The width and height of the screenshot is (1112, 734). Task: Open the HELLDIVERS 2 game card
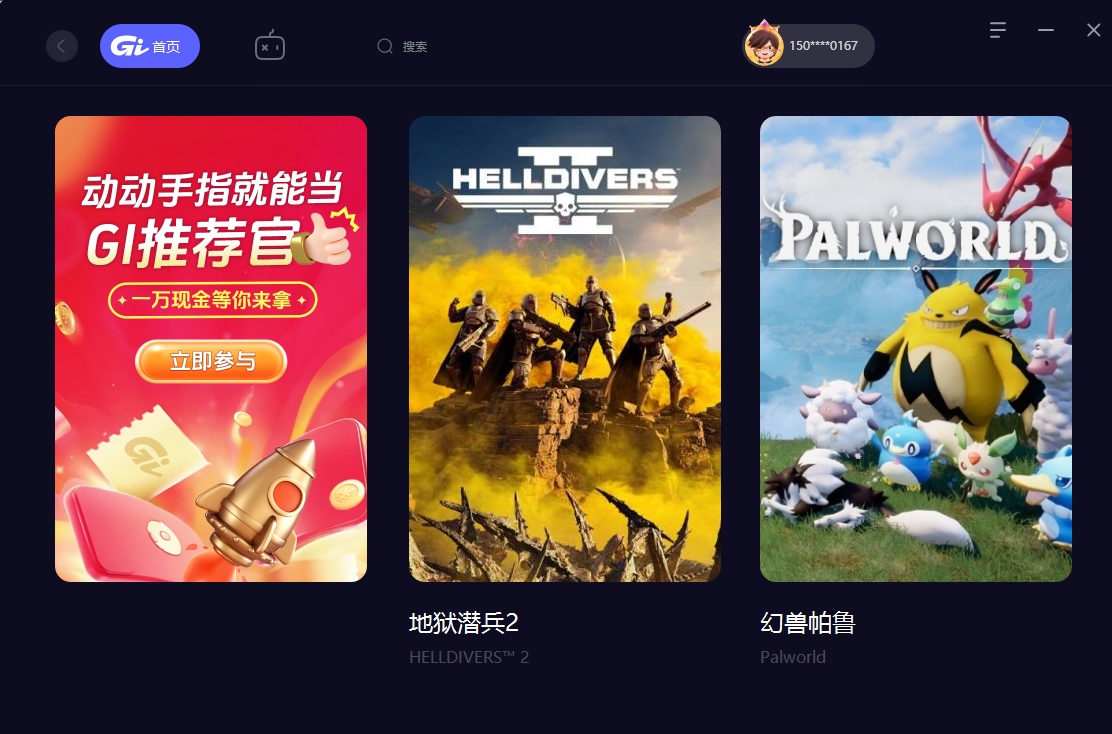(x=565, y=348)
